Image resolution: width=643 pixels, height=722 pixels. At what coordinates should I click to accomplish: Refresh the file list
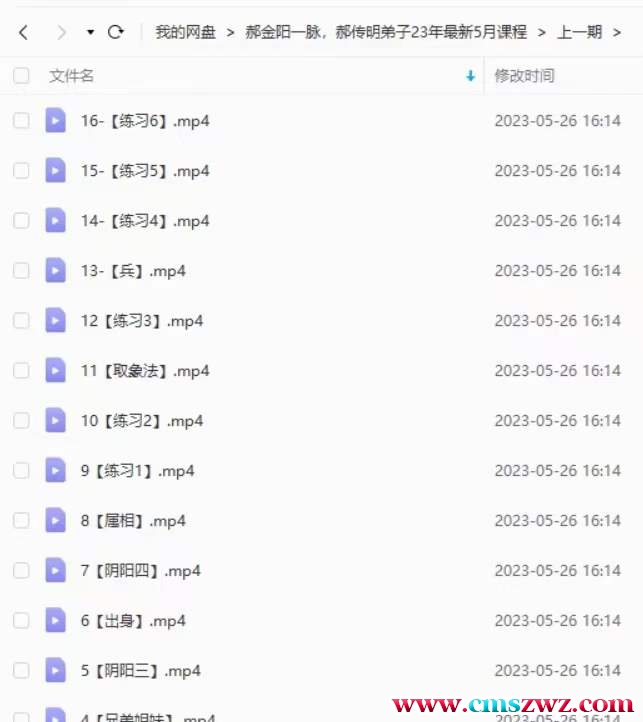(115, 32)
